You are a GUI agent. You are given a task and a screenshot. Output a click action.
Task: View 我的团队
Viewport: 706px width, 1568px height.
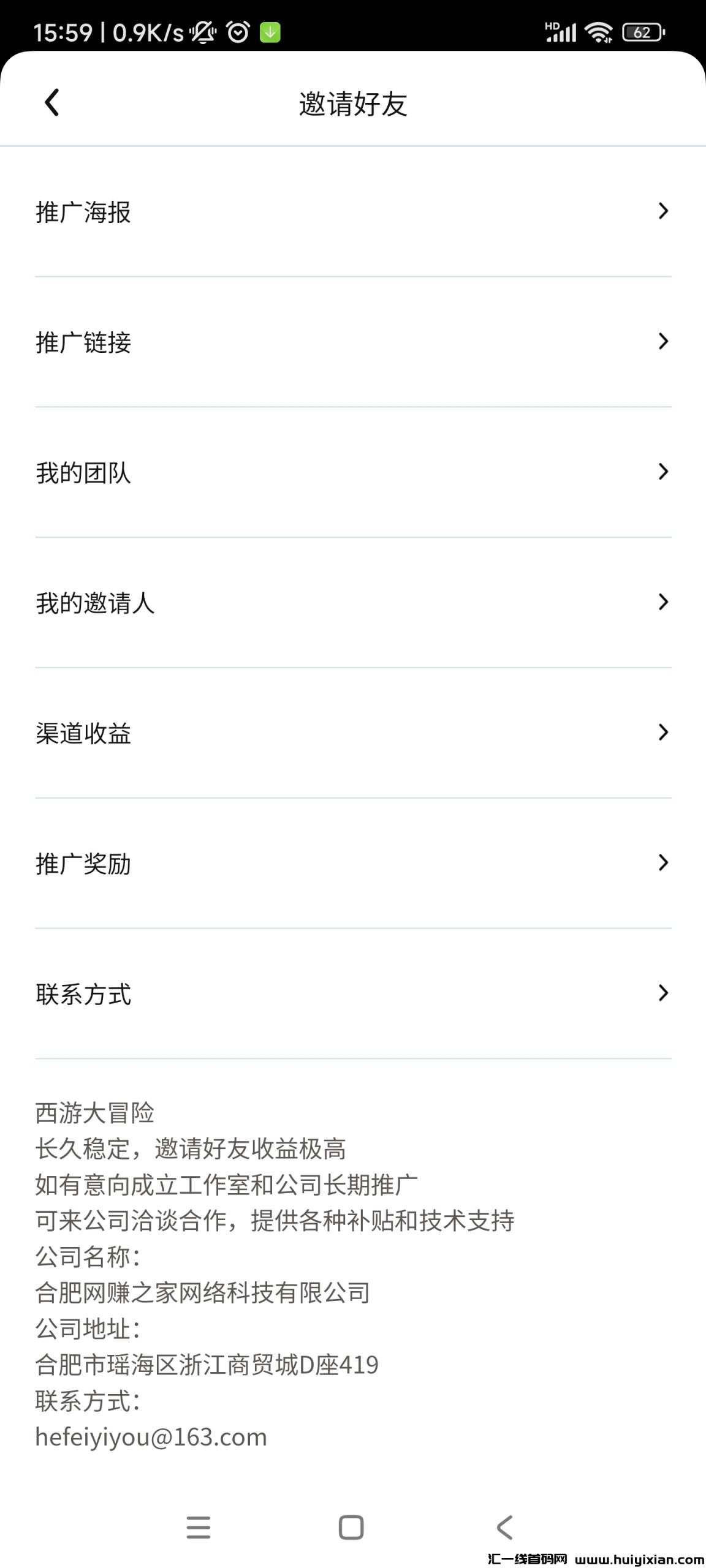click(x=353, y=472)
